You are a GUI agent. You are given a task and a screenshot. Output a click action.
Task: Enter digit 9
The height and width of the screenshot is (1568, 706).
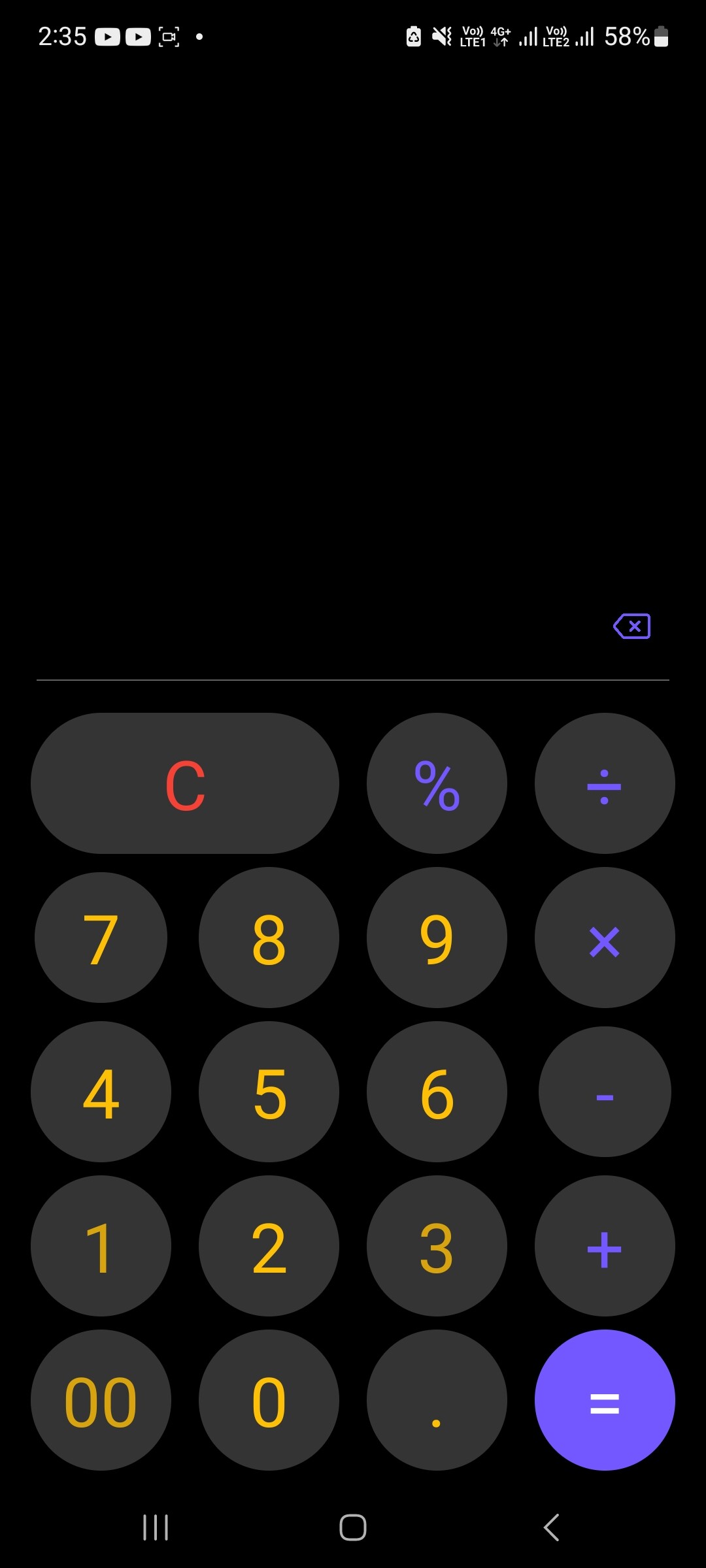437,938
